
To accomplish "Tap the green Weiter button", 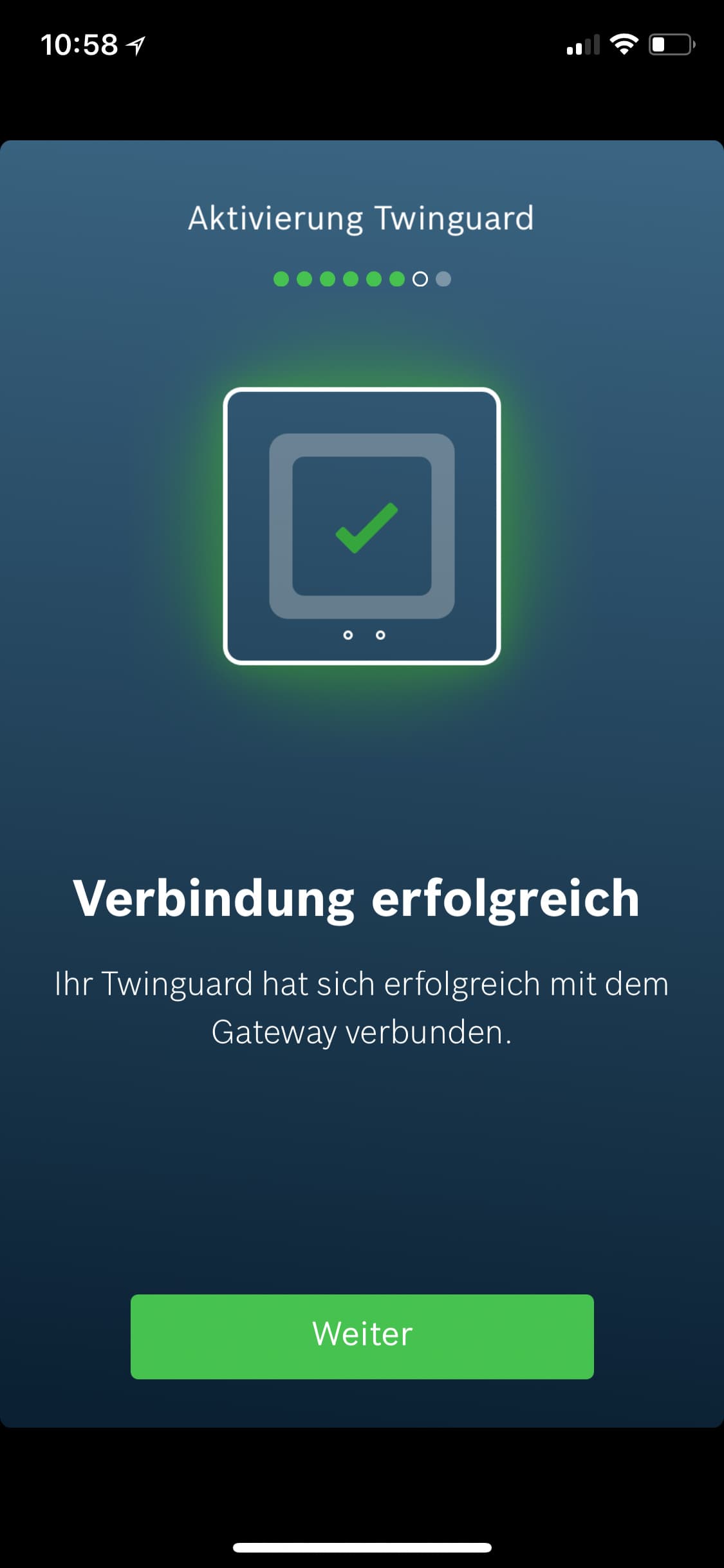I will coord(362,1336).
